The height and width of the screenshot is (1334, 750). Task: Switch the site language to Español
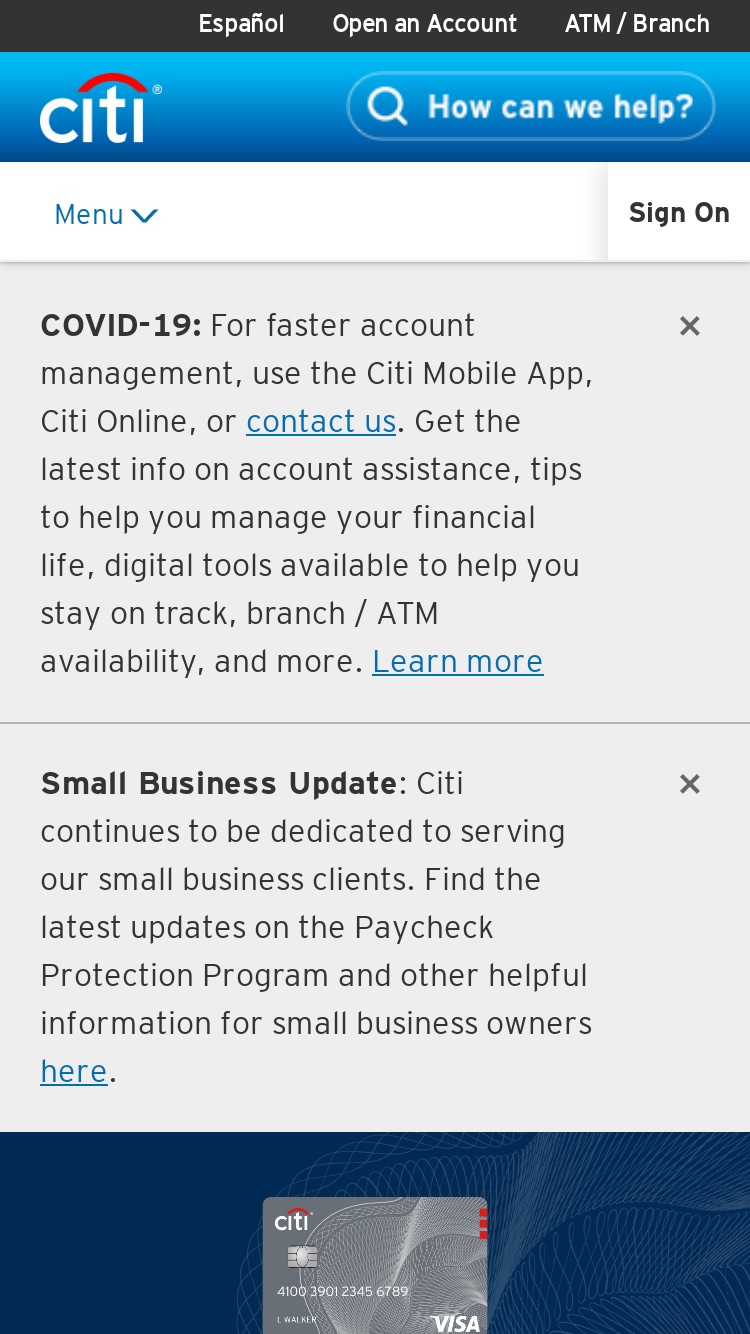[241, 24]
